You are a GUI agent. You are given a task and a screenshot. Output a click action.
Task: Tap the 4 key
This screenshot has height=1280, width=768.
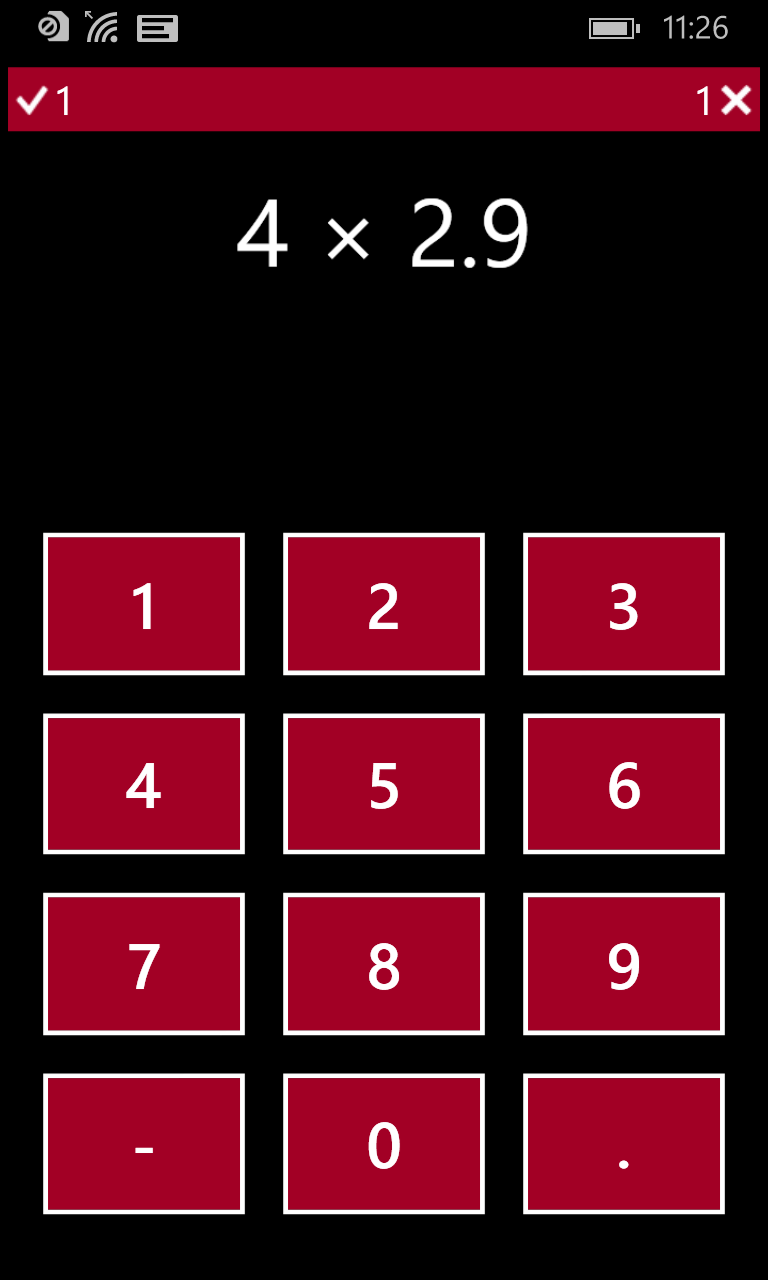pyautogui.click(x=144, y=784)
